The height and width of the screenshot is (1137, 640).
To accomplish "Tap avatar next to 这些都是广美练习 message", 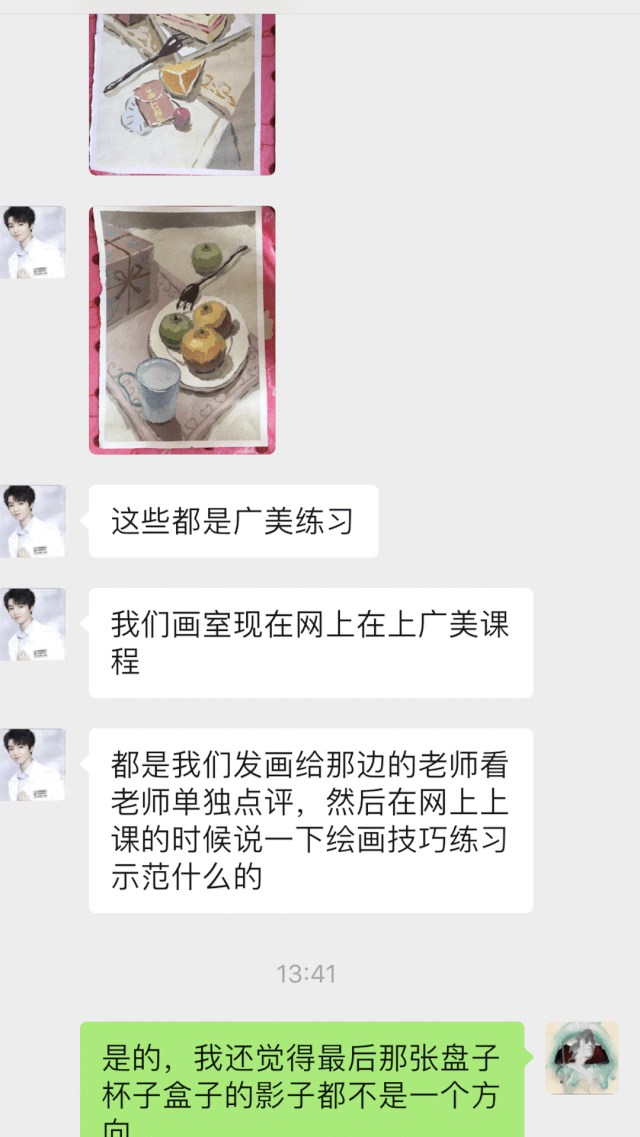I will (34, 521).
